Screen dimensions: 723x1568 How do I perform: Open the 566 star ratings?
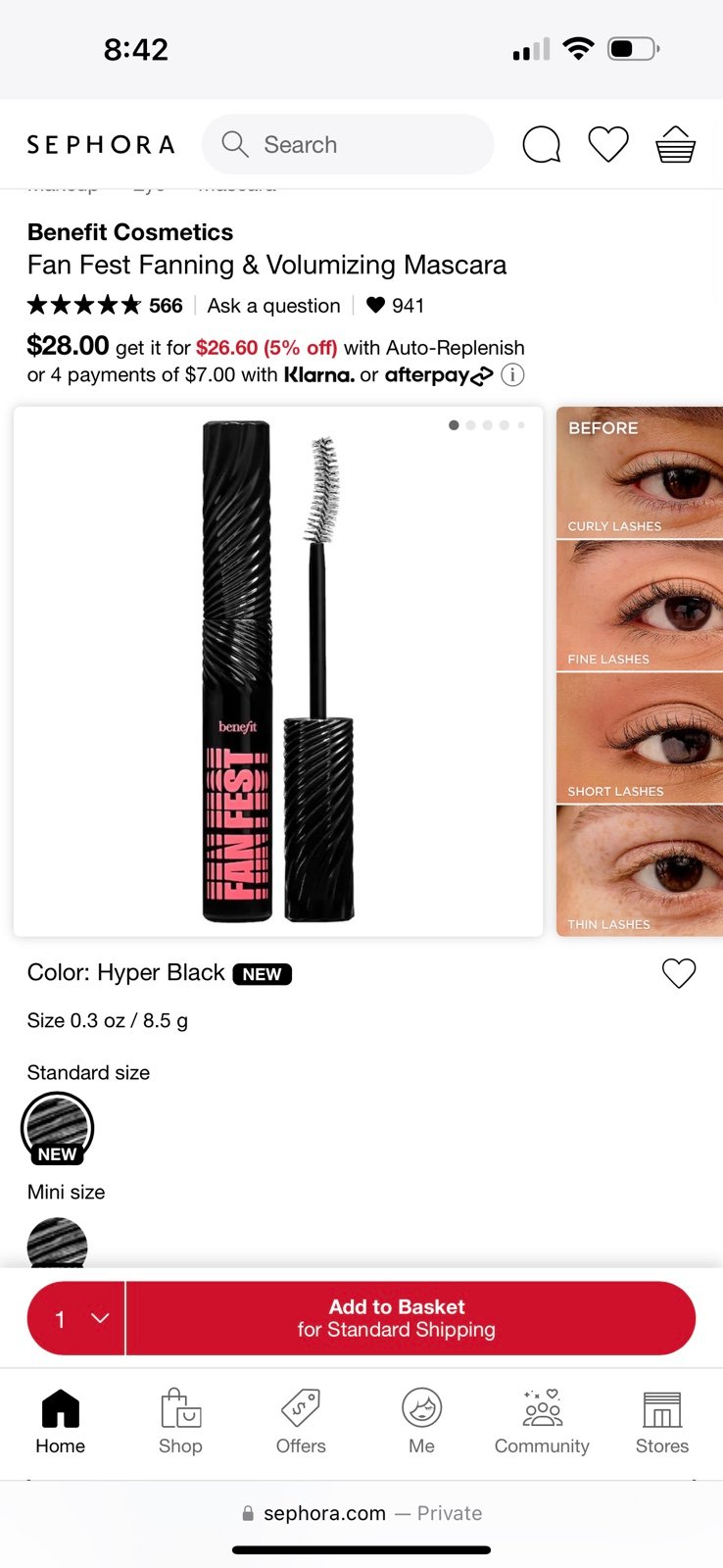[105, 306]
